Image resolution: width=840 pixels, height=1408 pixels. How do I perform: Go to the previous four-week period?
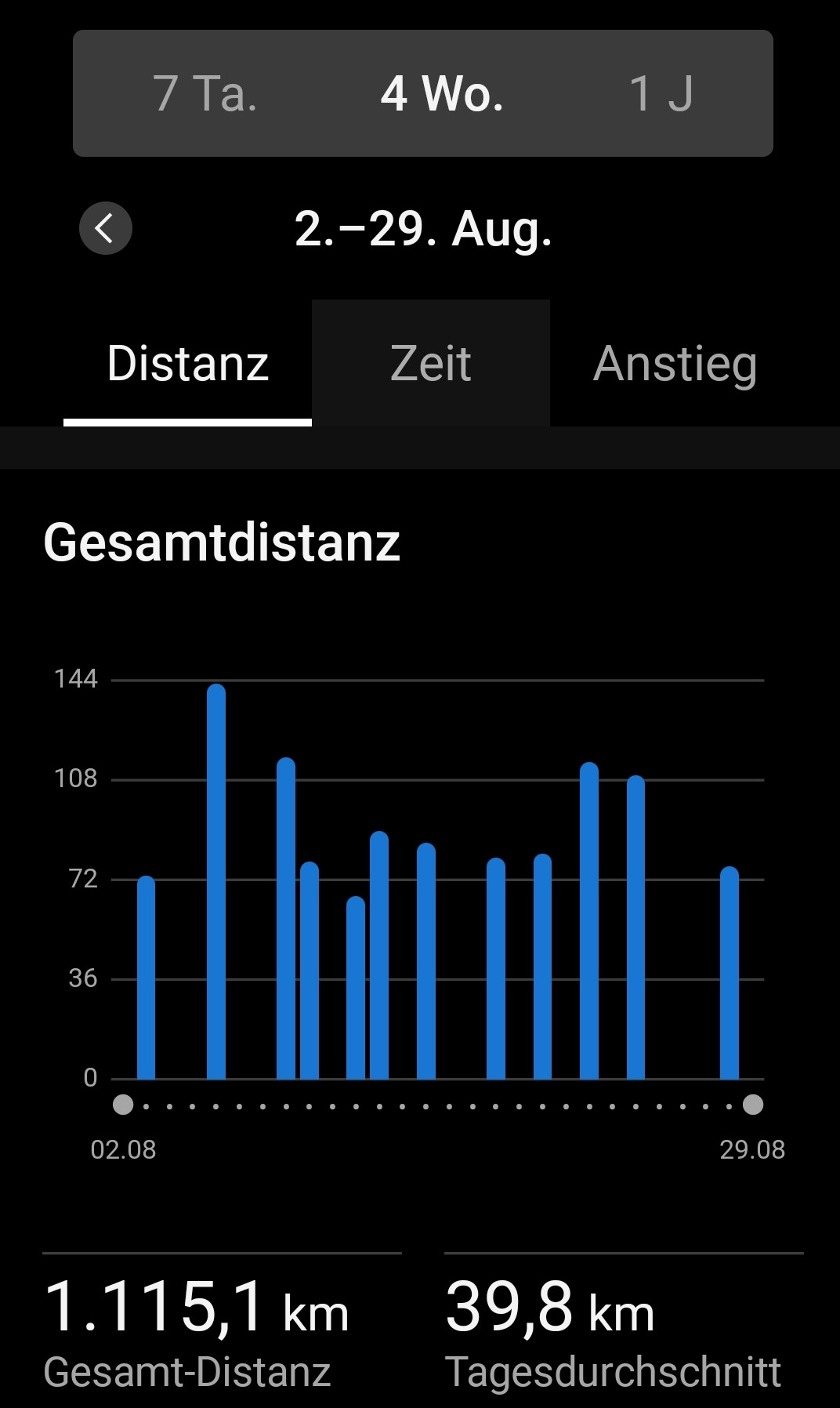106,228
